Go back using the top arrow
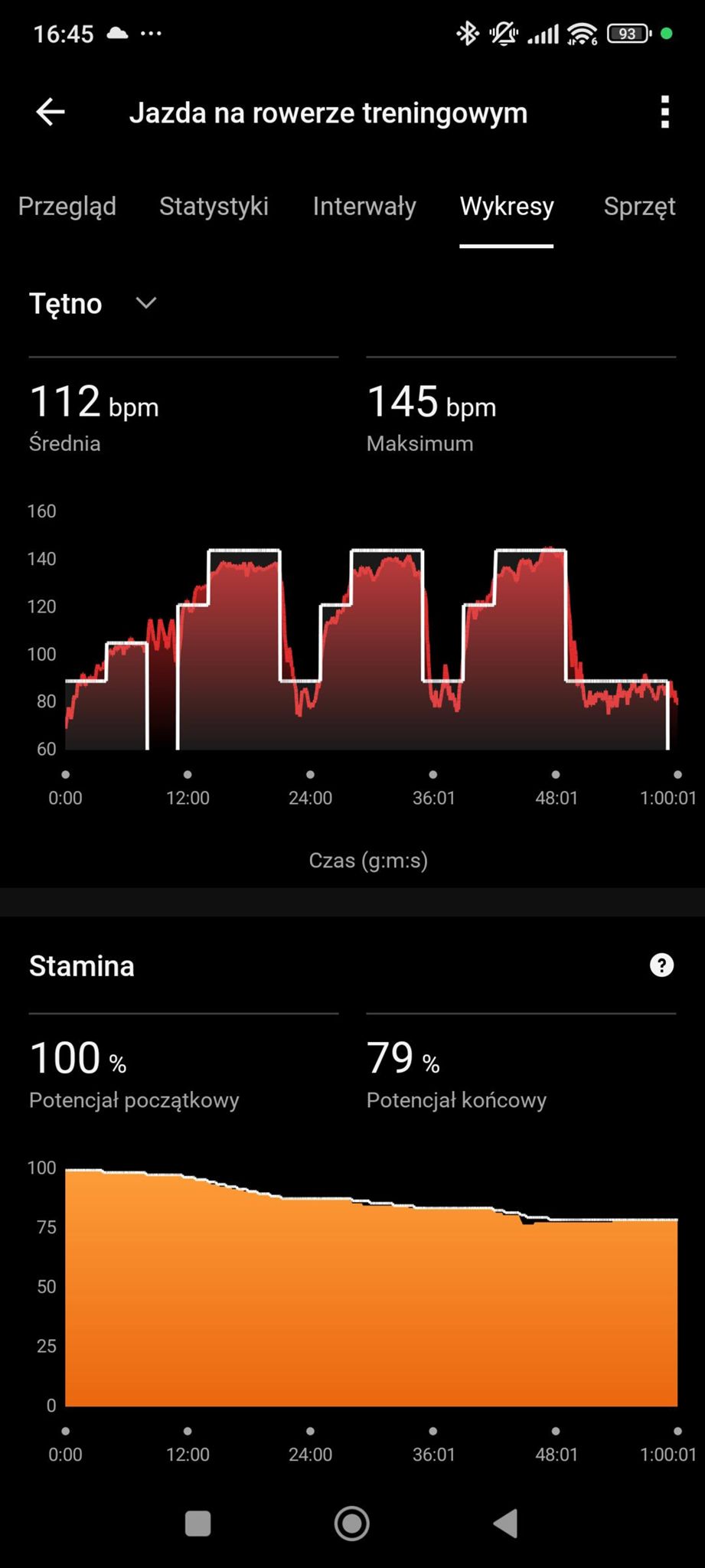The width and height of the screenshot is (705, 1568). click(x=51, y=113)
